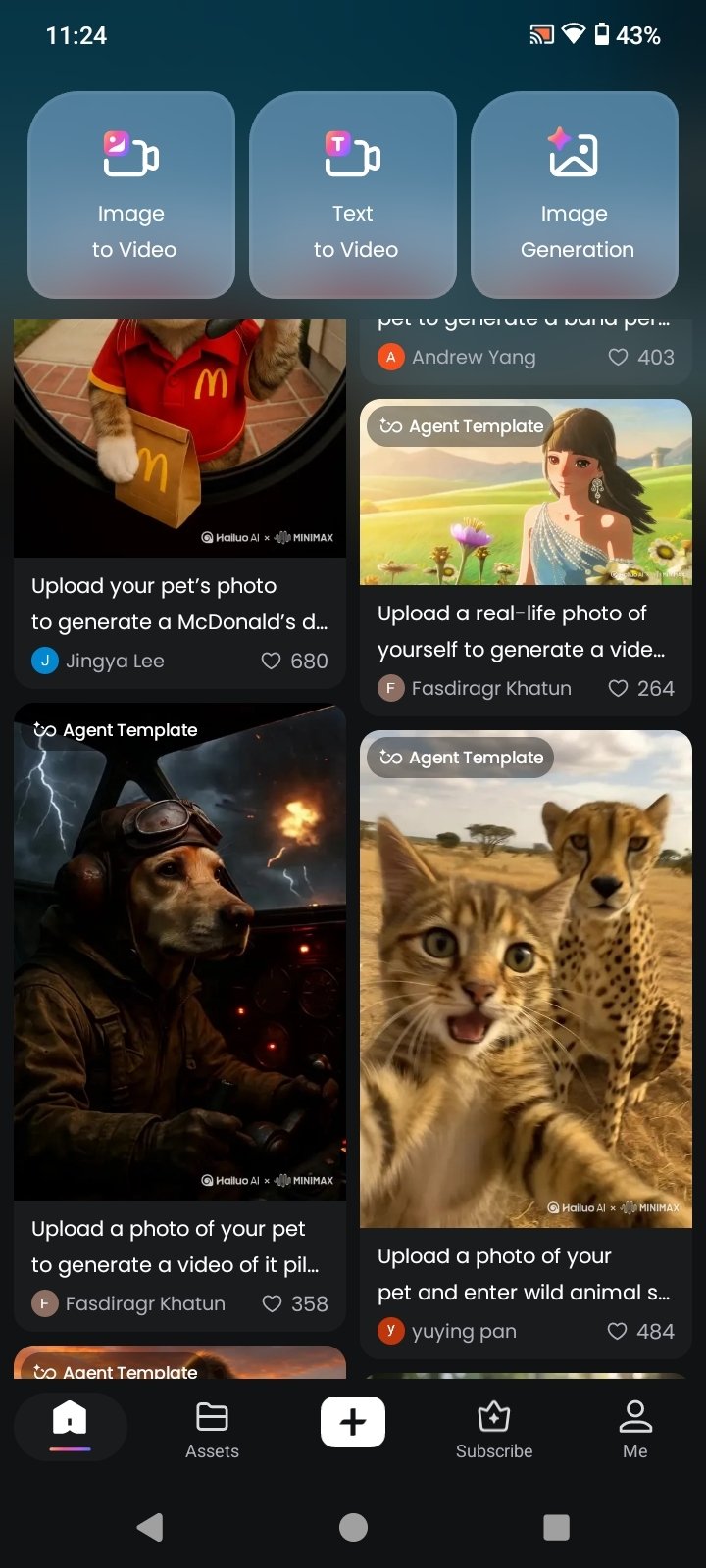Switch to the Me profile tab
This screenshot has width=706, height=1568.
(x=635, y=1430)
